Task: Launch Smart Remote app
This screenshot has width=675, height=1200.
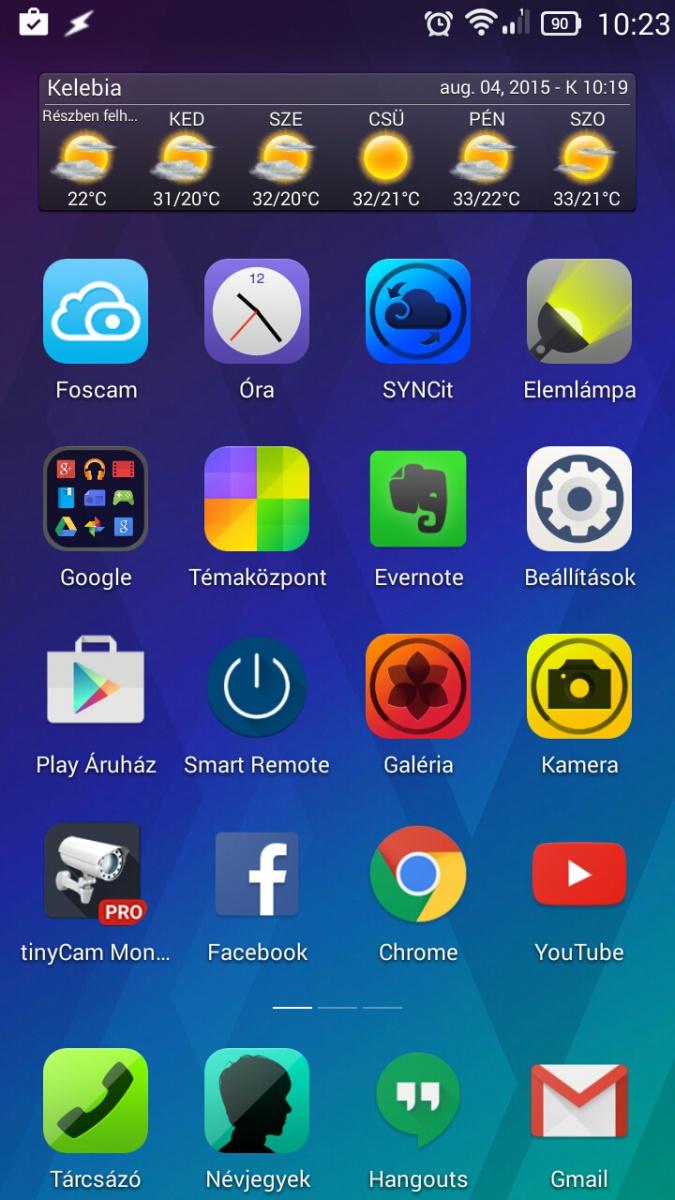Action: coord(257,686)
